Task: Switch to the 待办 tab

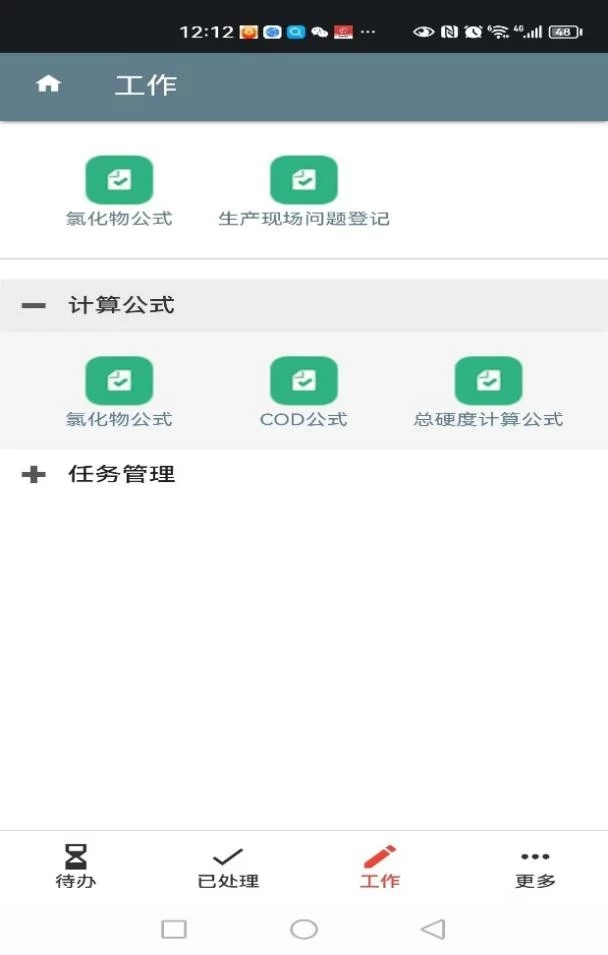Action: (x=76, y=866)
